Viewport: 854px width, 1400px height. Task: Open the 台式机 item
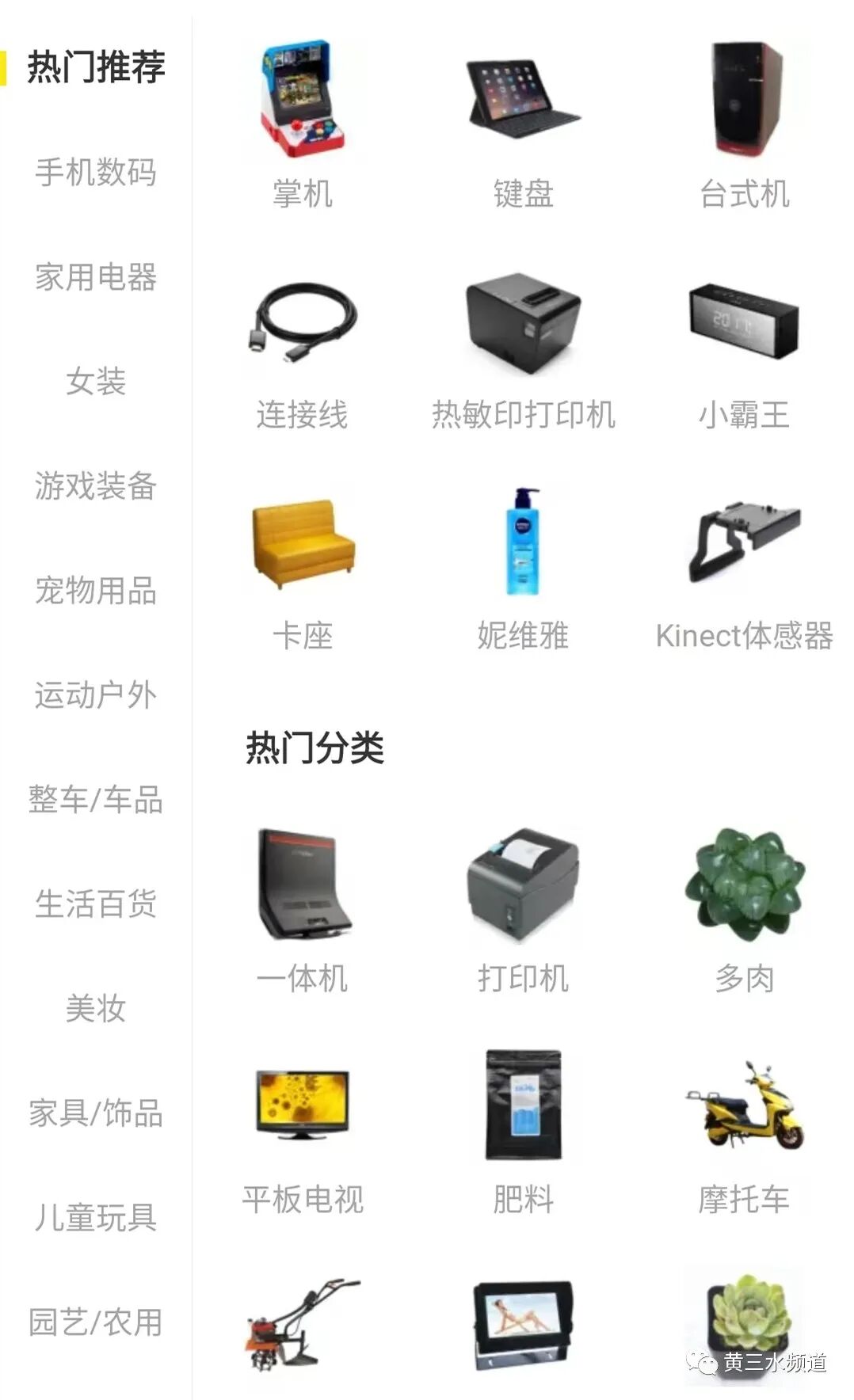[744, 123]
